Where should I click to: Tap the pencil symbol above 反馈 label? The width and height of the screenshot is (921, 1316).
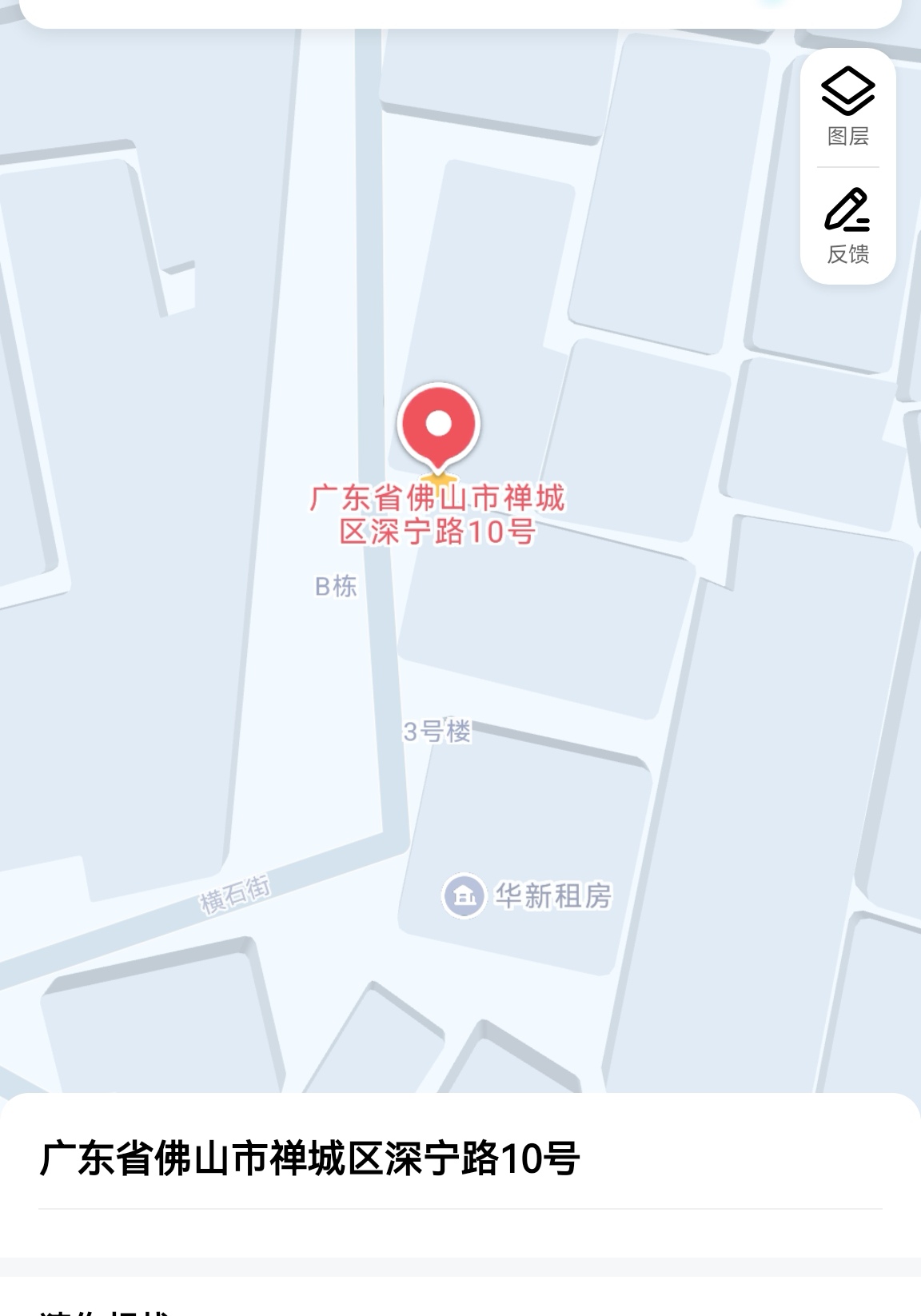pos(847,209)
